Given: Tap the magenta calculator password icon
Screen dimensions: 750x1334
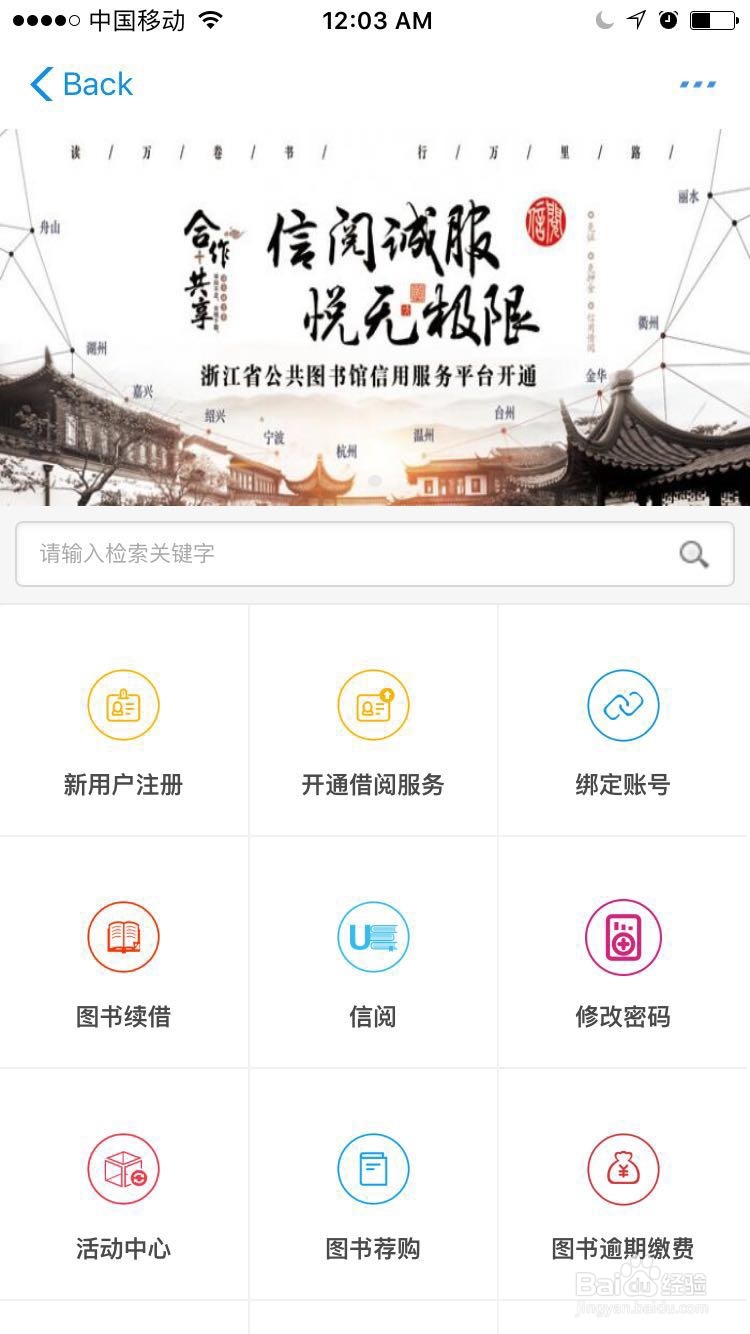Looking at the screenshot, I should pyautogui.click(x=622, y=937).
